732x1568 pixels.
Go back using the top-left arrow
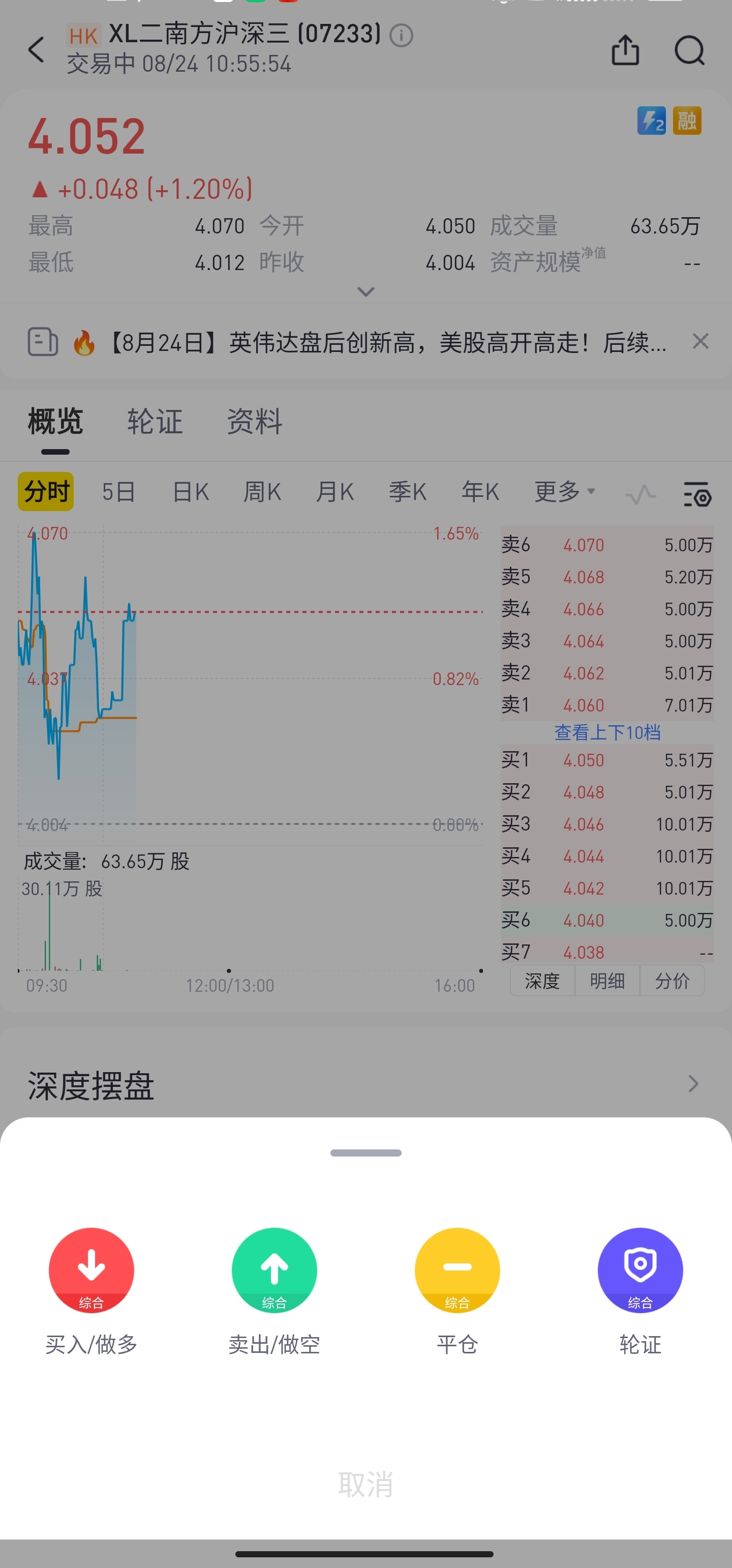click(x=37, y=49)
